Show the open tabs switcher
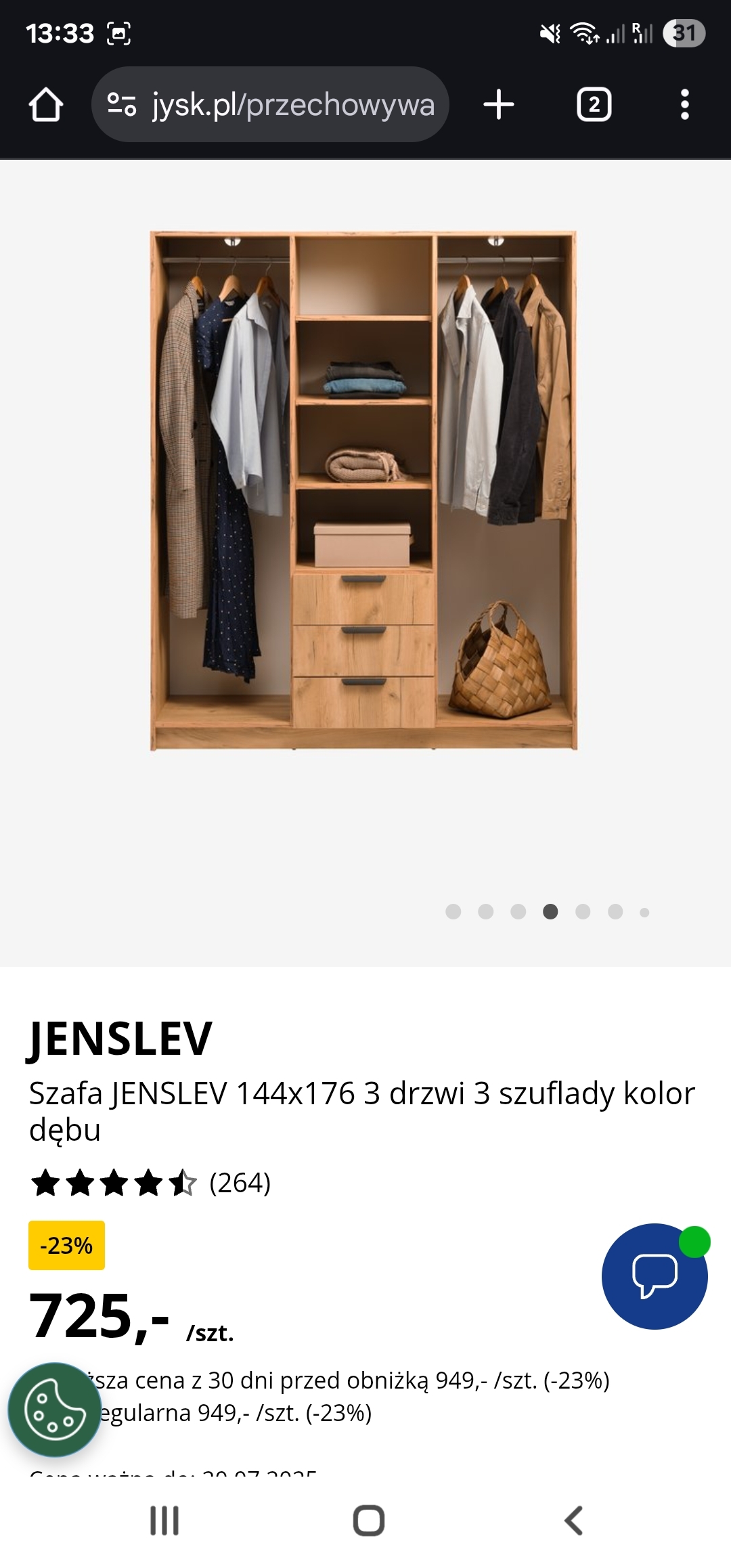Screen dimensions: 731x1568 point(594,105)
